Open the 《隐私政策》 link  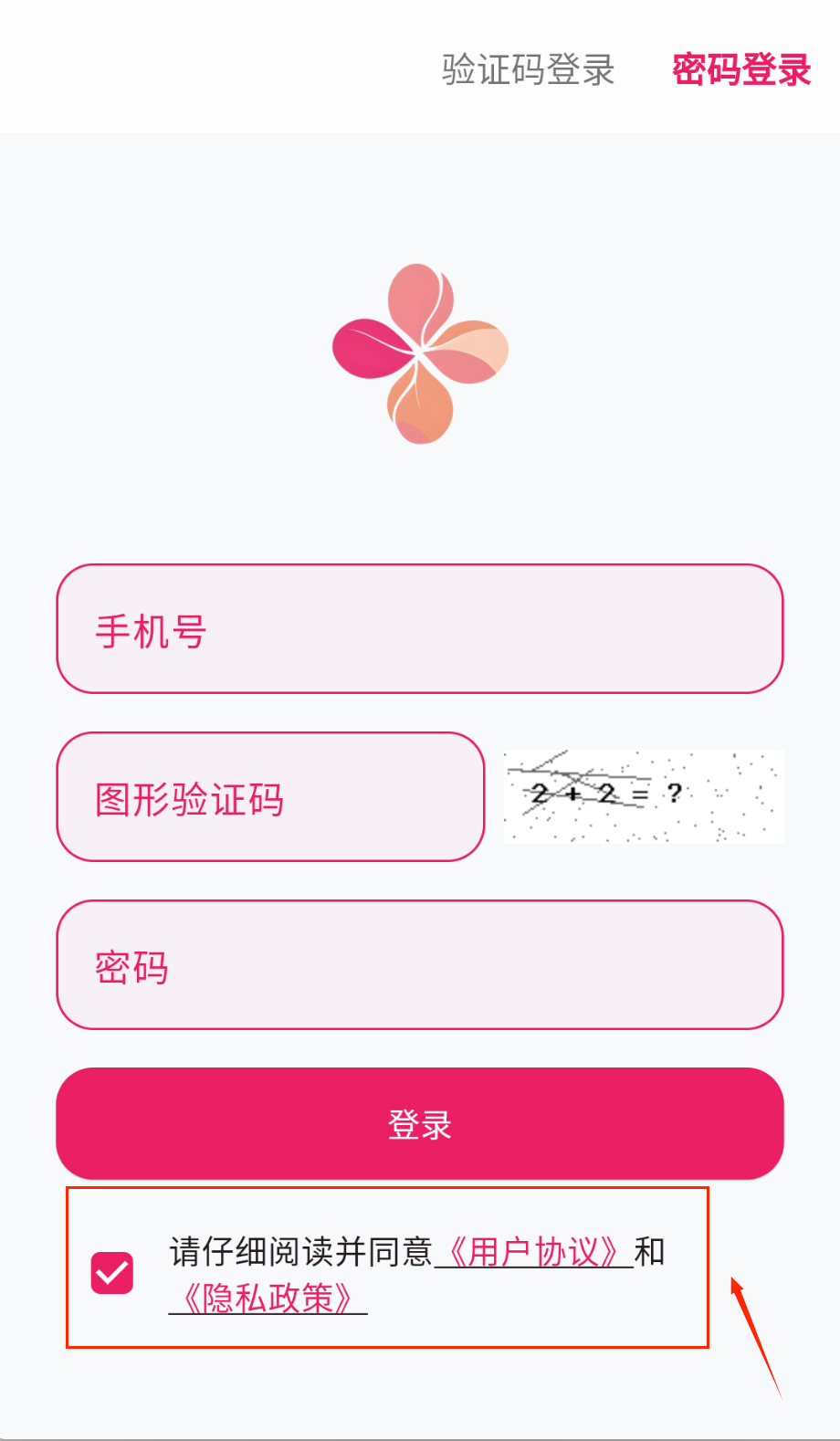pyautogui.click(x=268, y=1298)
